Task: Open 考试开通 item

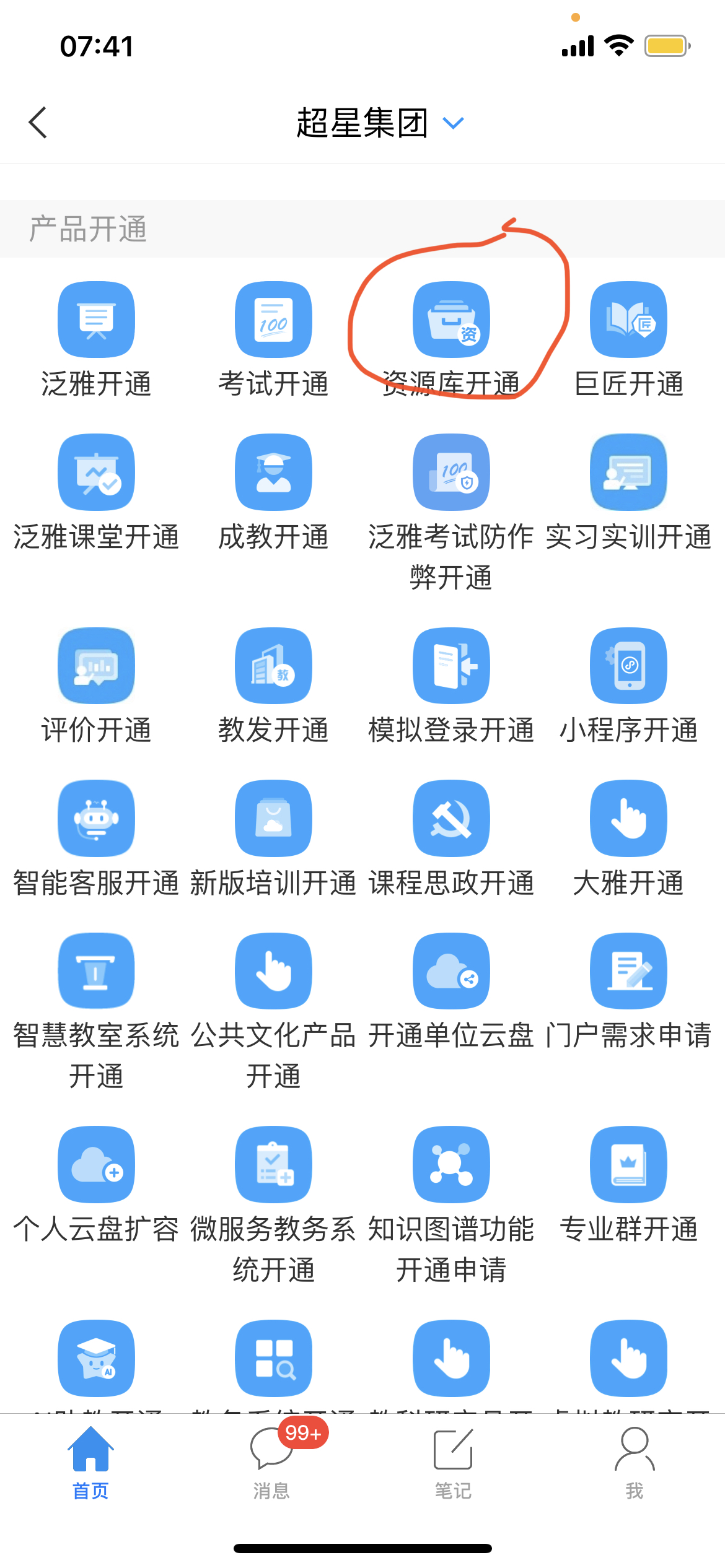Action: 273,320
